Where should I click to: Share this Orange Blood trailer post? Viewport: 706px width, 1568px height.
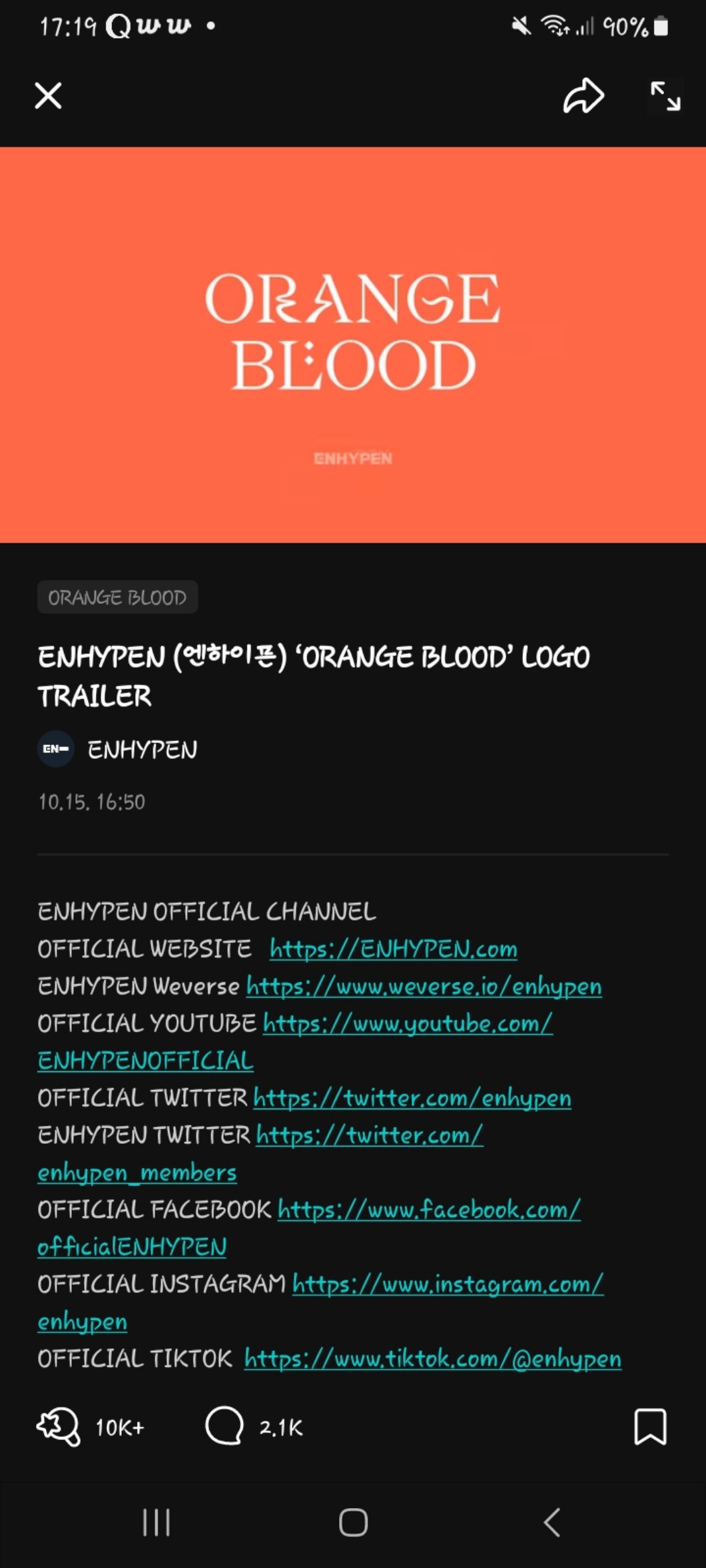[x=583, y=96]
